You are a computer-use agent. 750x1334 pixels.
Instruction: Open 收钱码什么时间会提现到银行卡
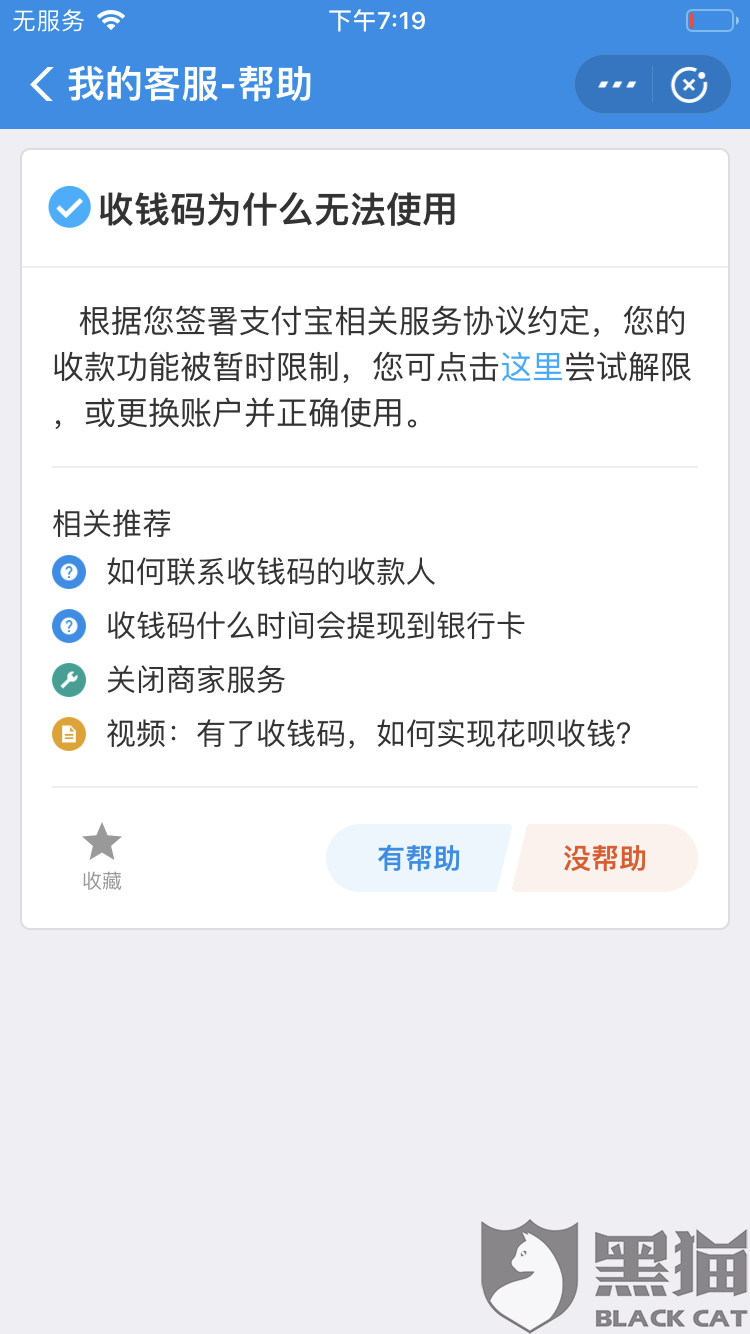coord(315,626)
